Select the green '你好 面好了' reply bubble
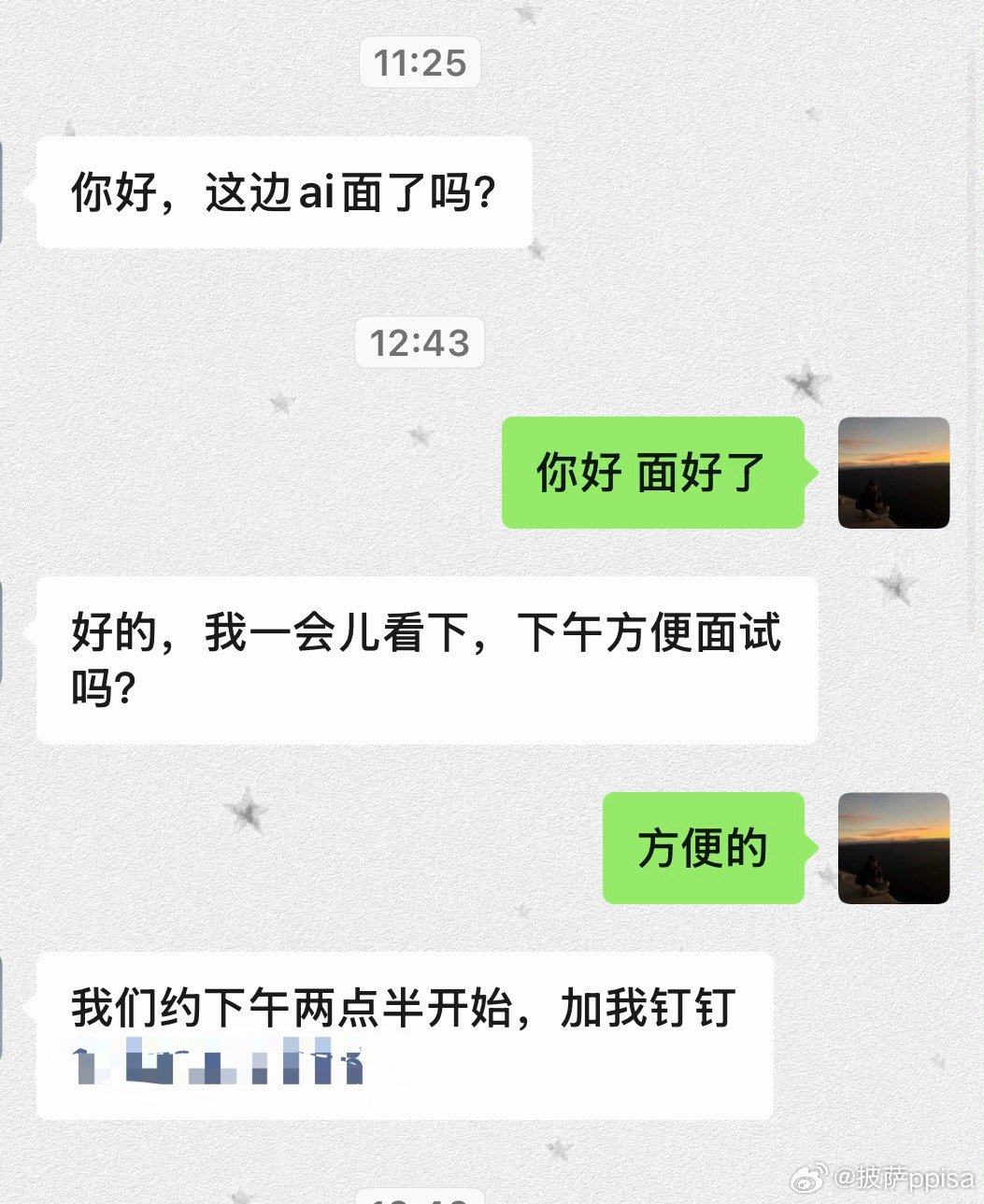984x1204 pixels. 652,474
